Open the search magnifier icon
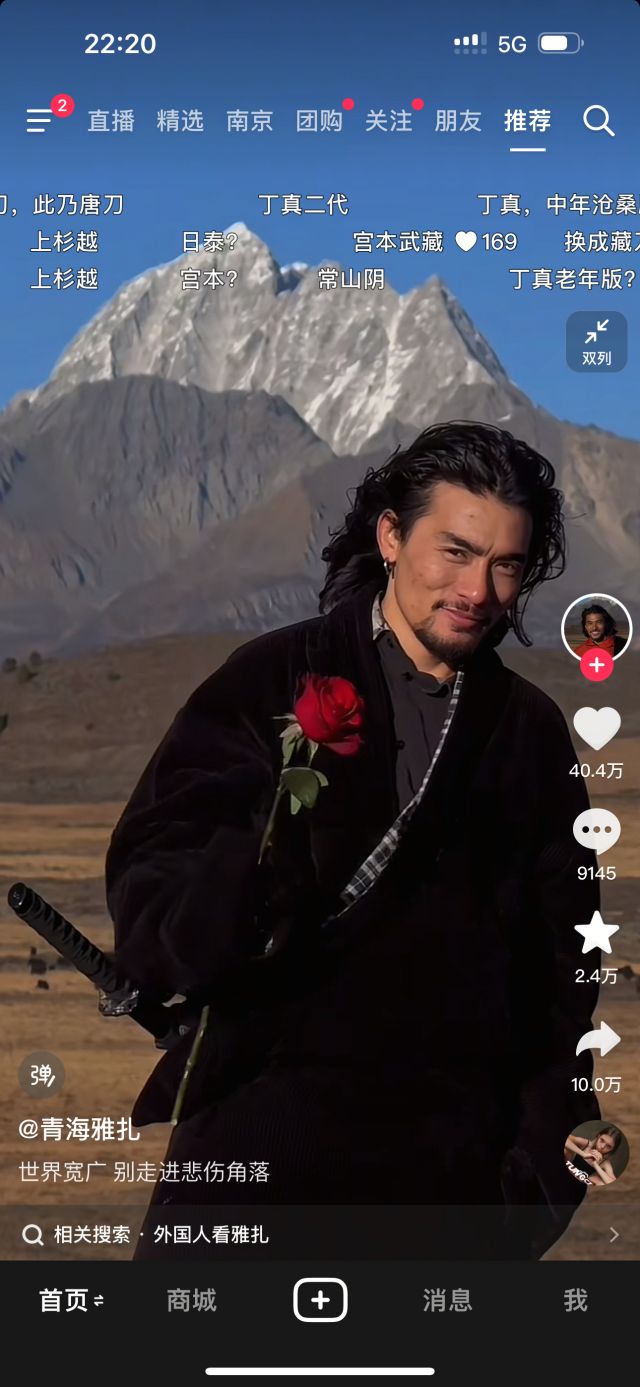Viewport: 640px width, 1387px height. click(x=598, y=121)
